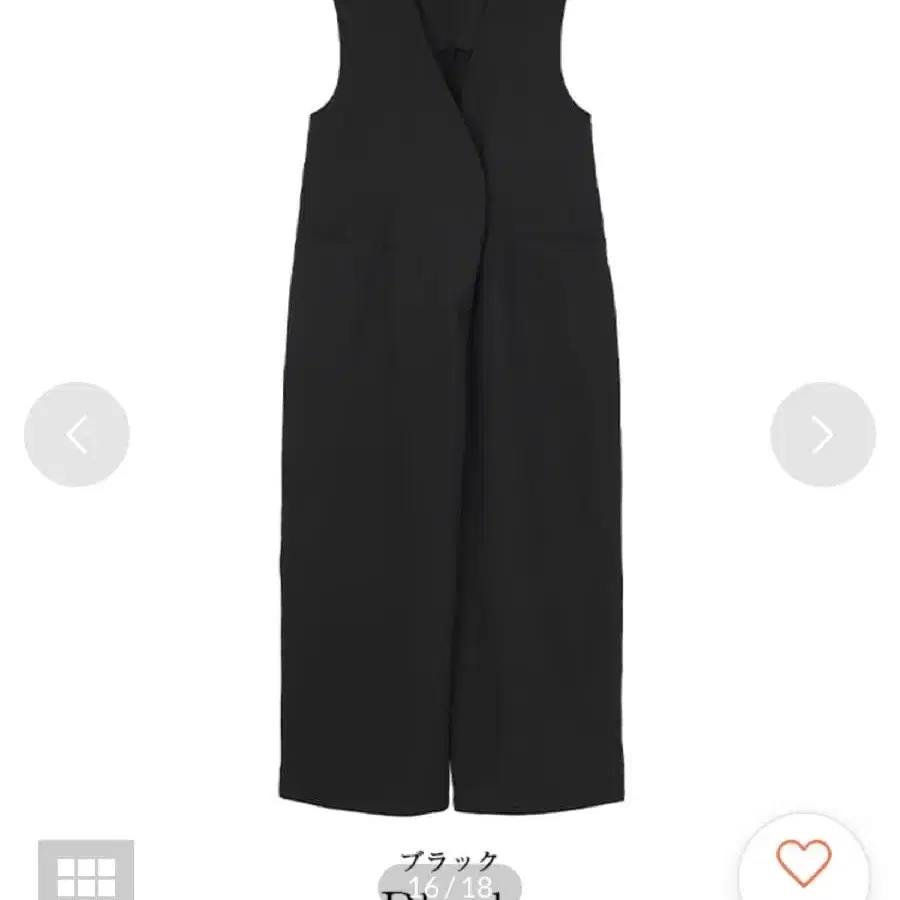The height and width of the screenshot is (900, 900).
Task: Show the next product image
Action: (822, 435)
